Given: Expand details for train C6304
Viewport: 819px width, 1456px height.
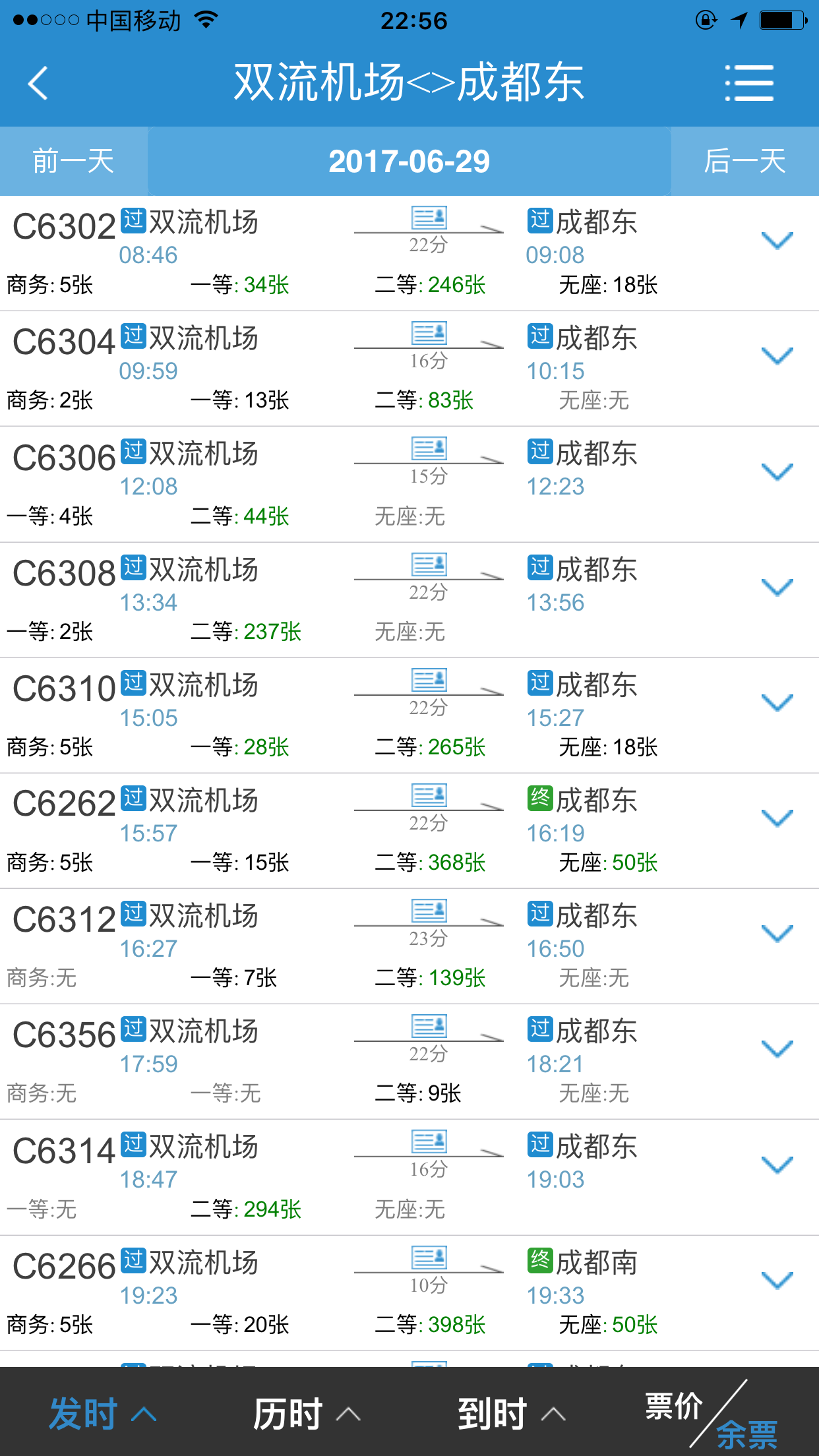Looking at the screenshot, I should click(777, 356).
